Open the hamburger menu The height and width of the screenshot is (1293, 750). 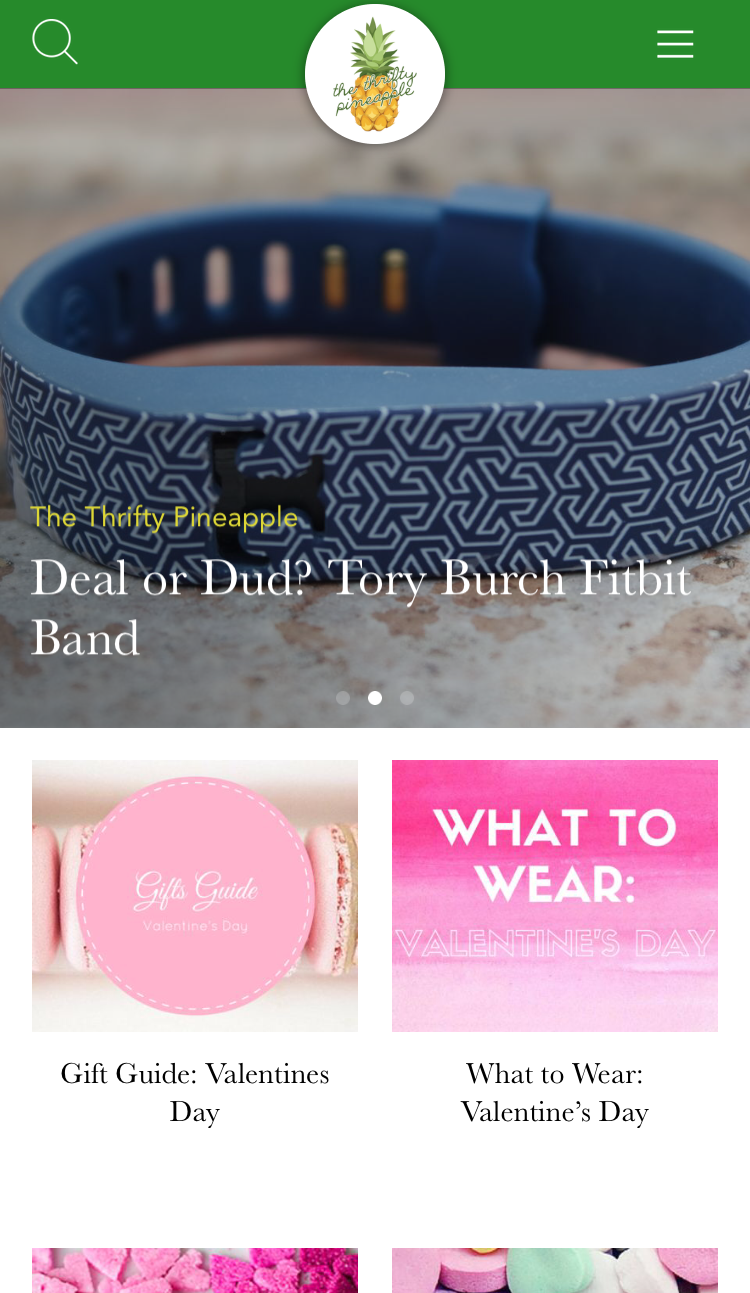[x=675, y=44]
